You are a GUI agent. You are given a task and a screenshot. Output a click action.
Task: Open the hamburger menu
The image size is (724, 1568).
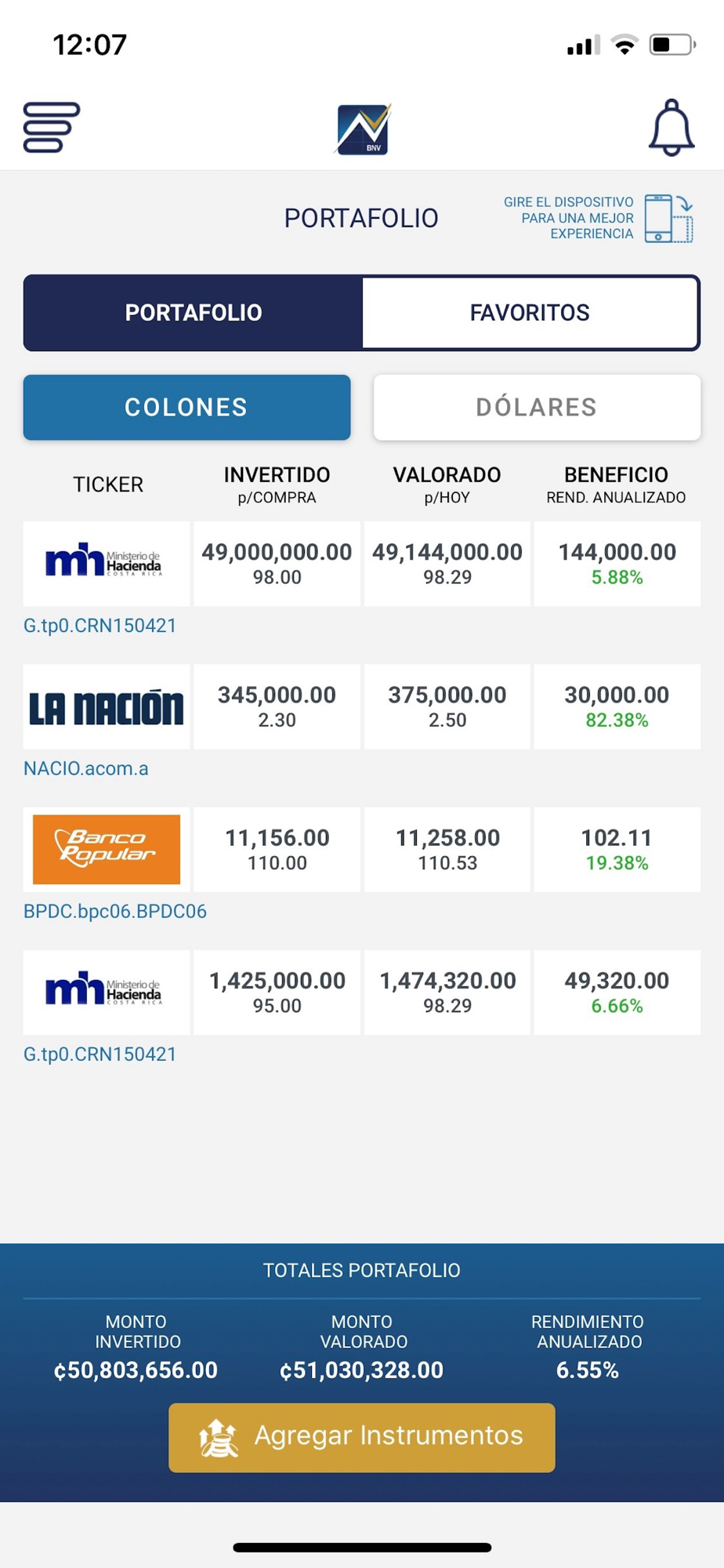click(52, 127)
